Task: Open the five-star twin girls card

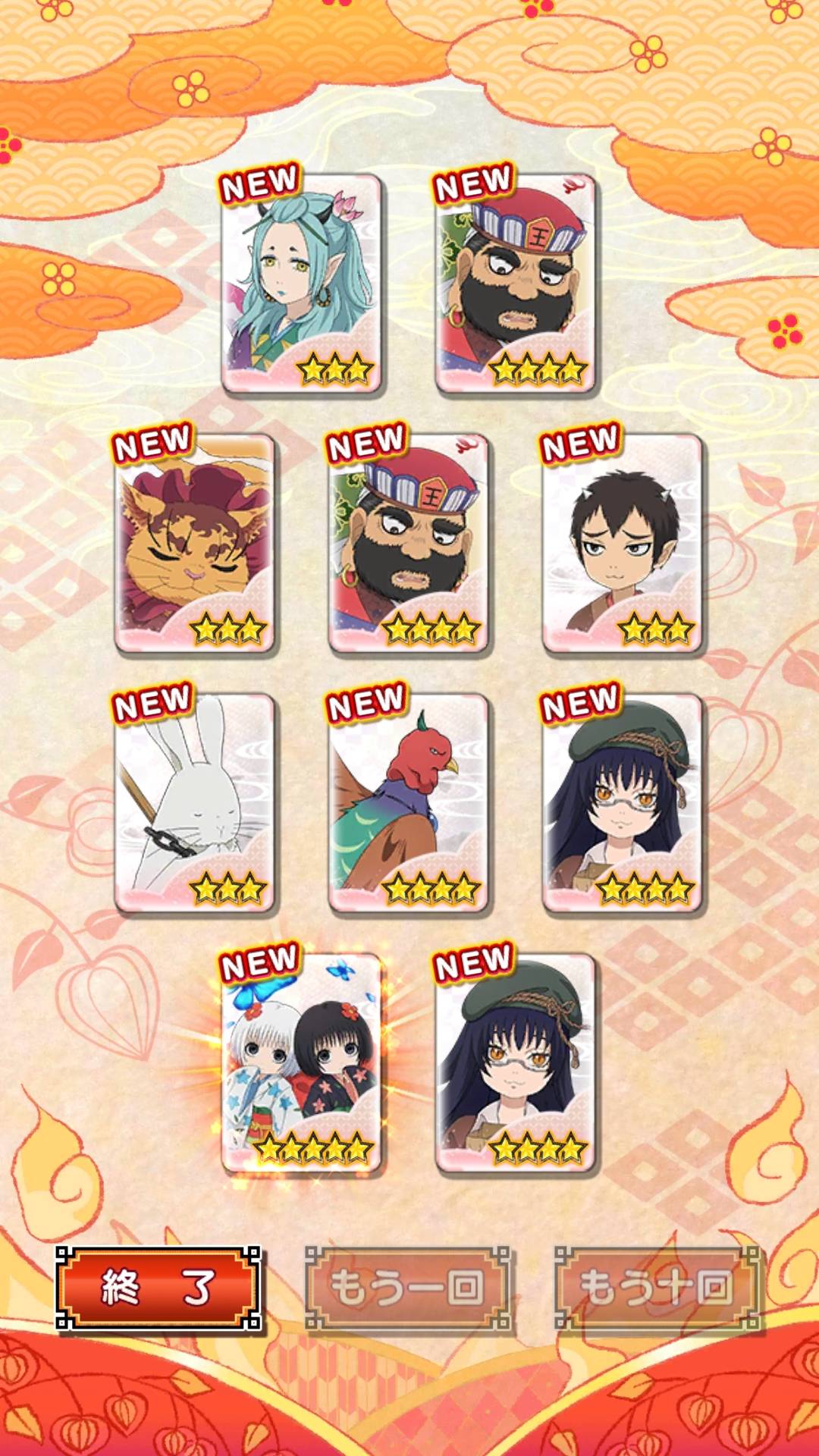Action: (301, 1062)
